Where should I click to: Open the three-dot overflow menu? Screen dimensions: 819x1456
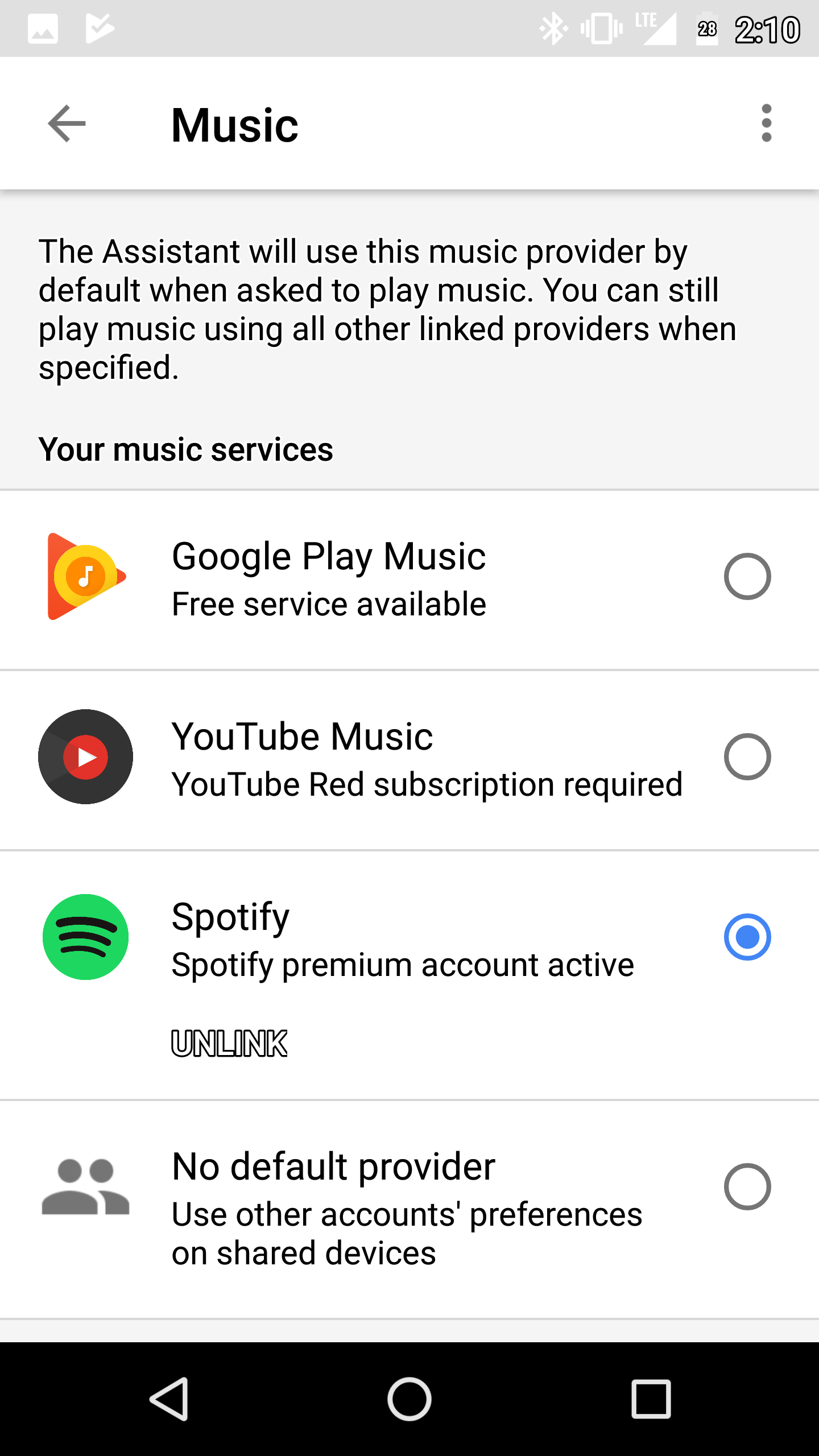coord(766,123)
